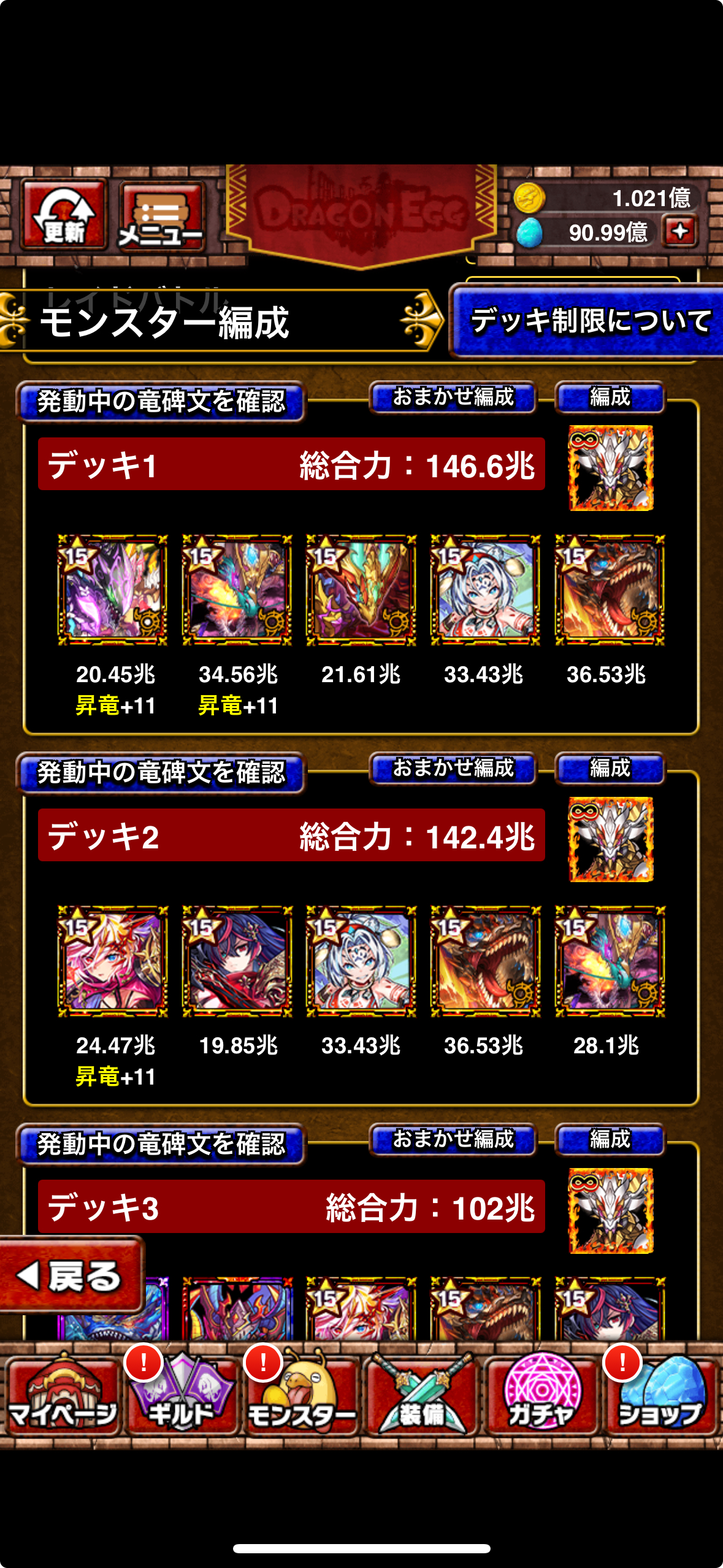Use おまかせ編成 for デッキ1
This screenshot has height=1568, width=723.
point(453,398)
